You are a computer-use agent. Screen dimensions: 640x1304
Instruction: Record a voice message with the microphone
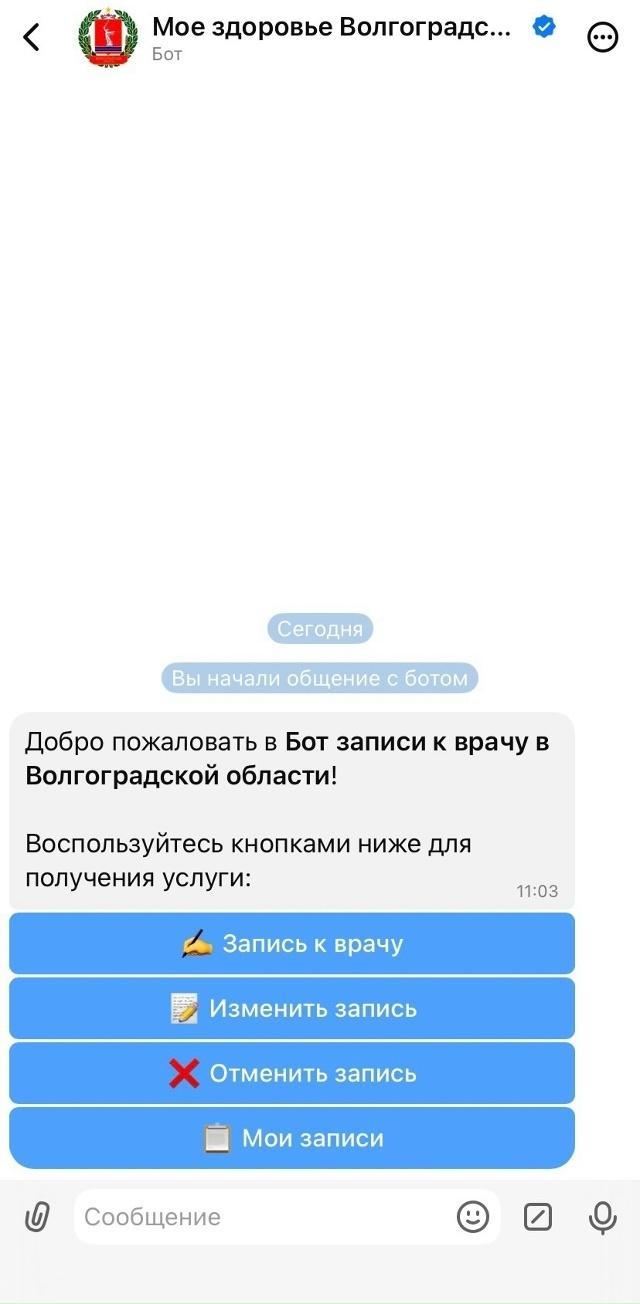click(602, 1217)
